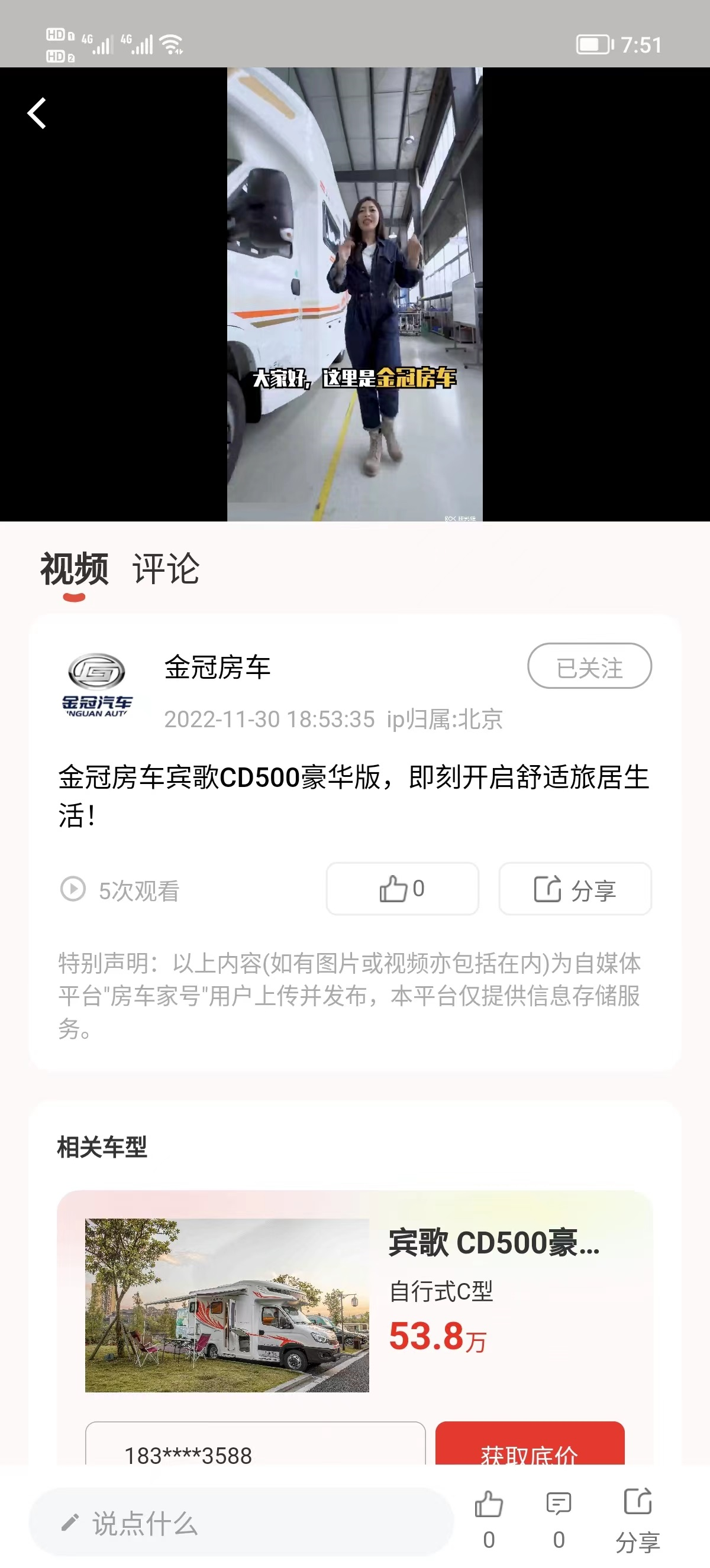The width and height of the screenshot is (710, 1568).
Task: Open the 宾歌 CD500豪华版 vehicle card
Action: [x=354, y=1305]
